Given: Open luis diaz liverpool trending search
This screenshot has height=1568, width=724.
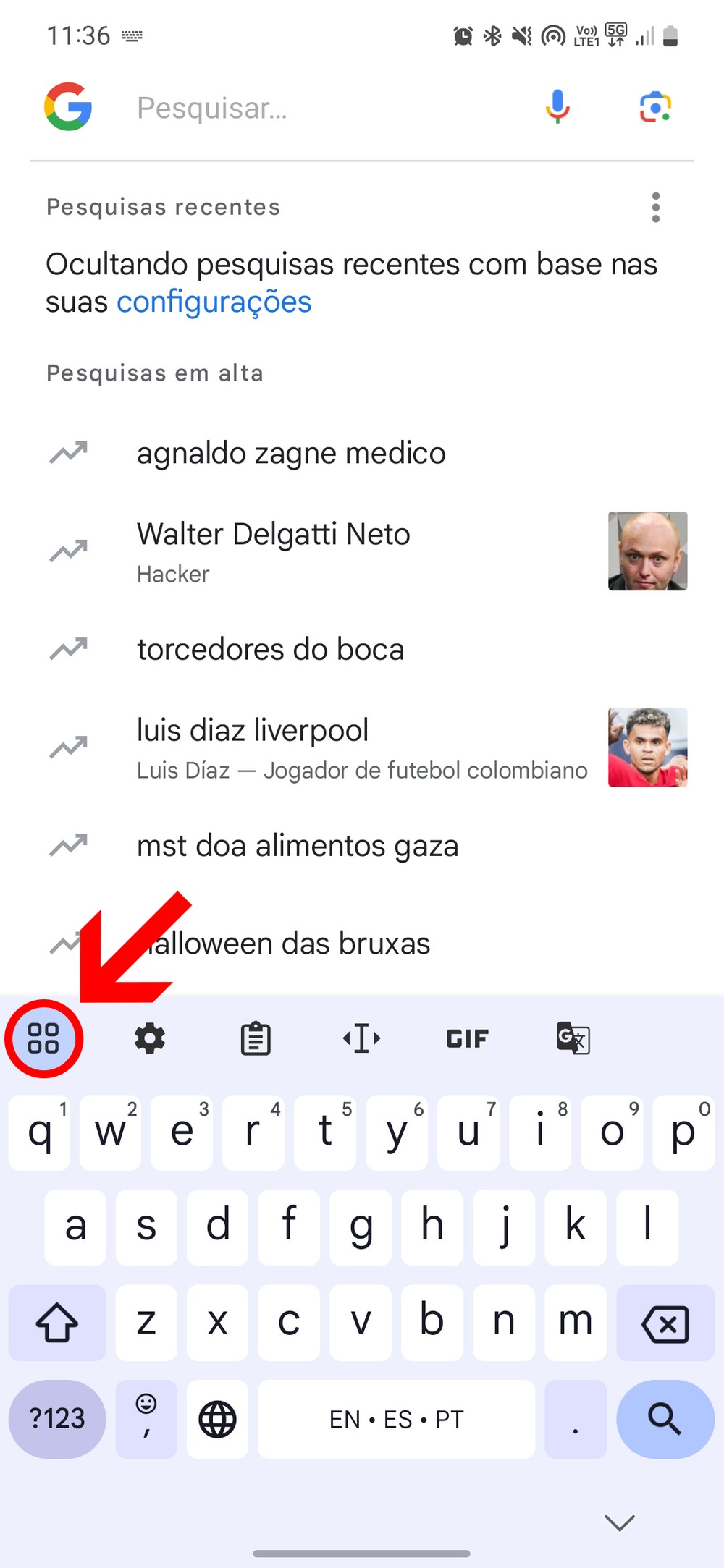Looking at the screenshot, I should 253,731.
